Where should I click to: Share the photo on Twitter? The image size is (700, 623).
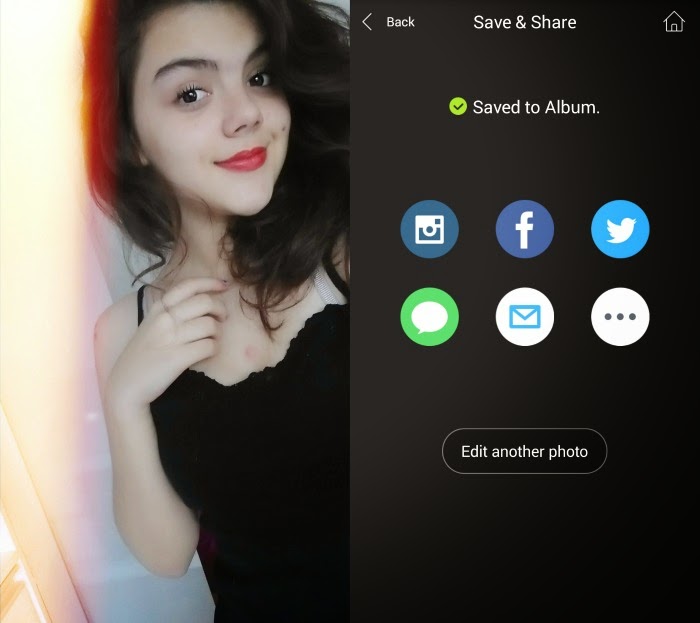coord(620,230)
